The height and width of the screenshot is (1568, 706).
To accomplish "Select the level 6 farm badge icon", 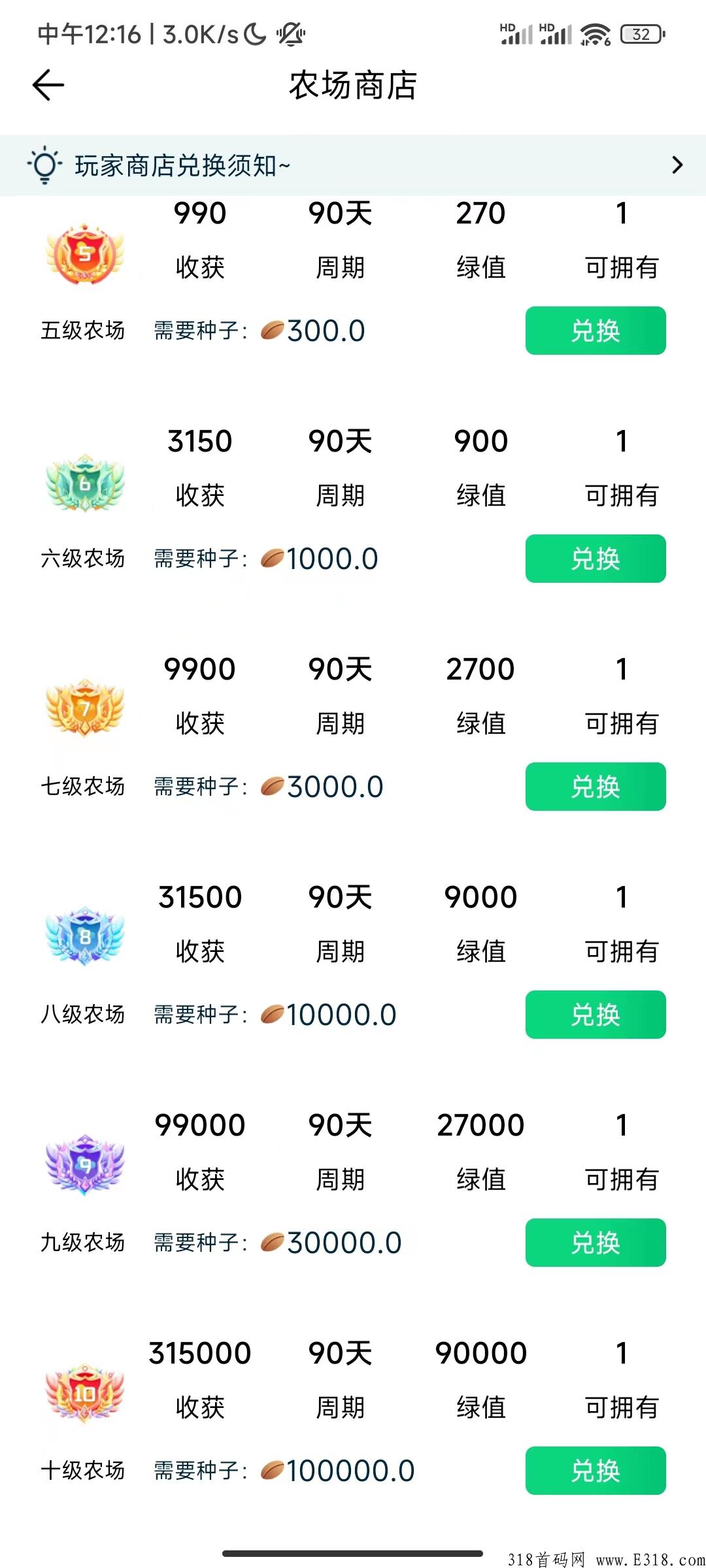I will click(84, 482).
